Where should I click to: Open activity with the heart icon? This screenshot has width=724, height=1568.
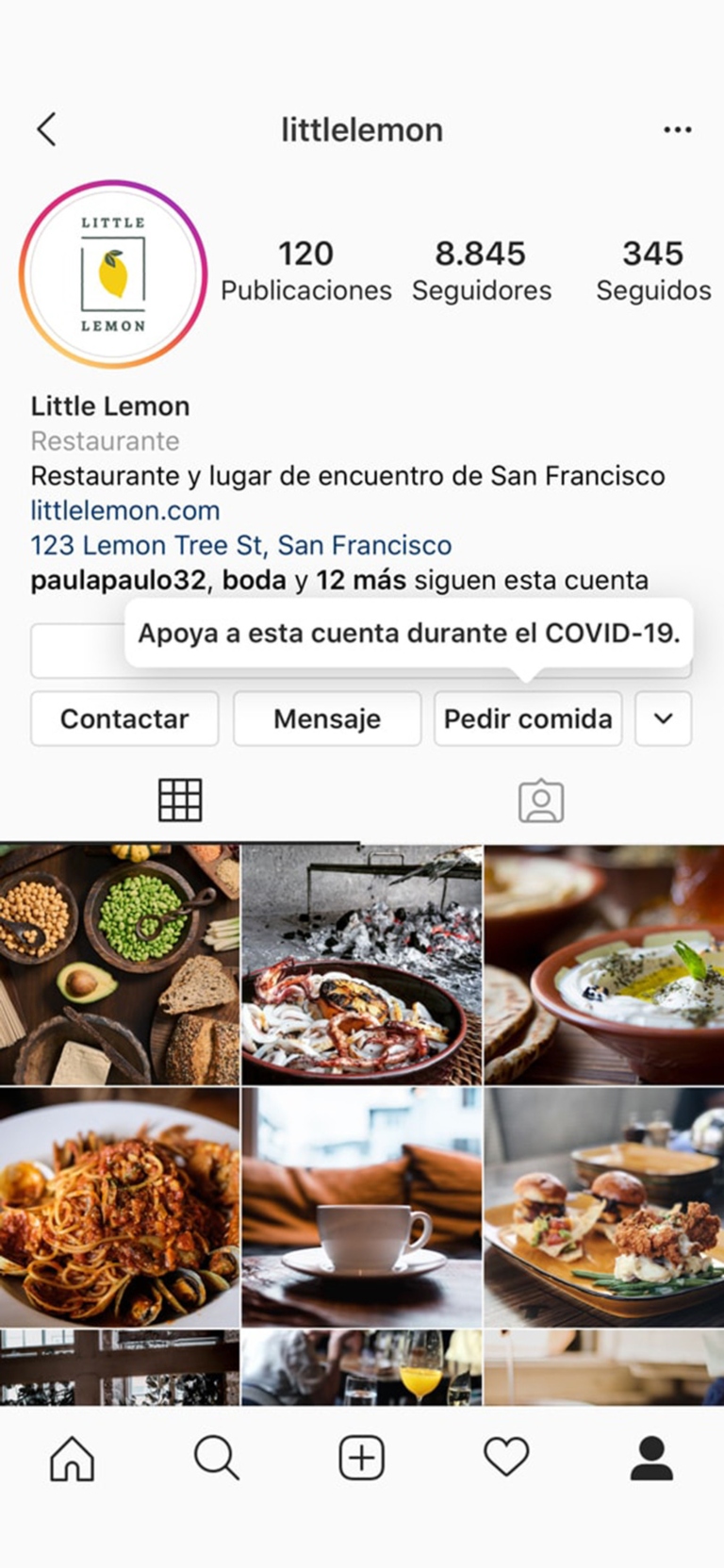506,1458
